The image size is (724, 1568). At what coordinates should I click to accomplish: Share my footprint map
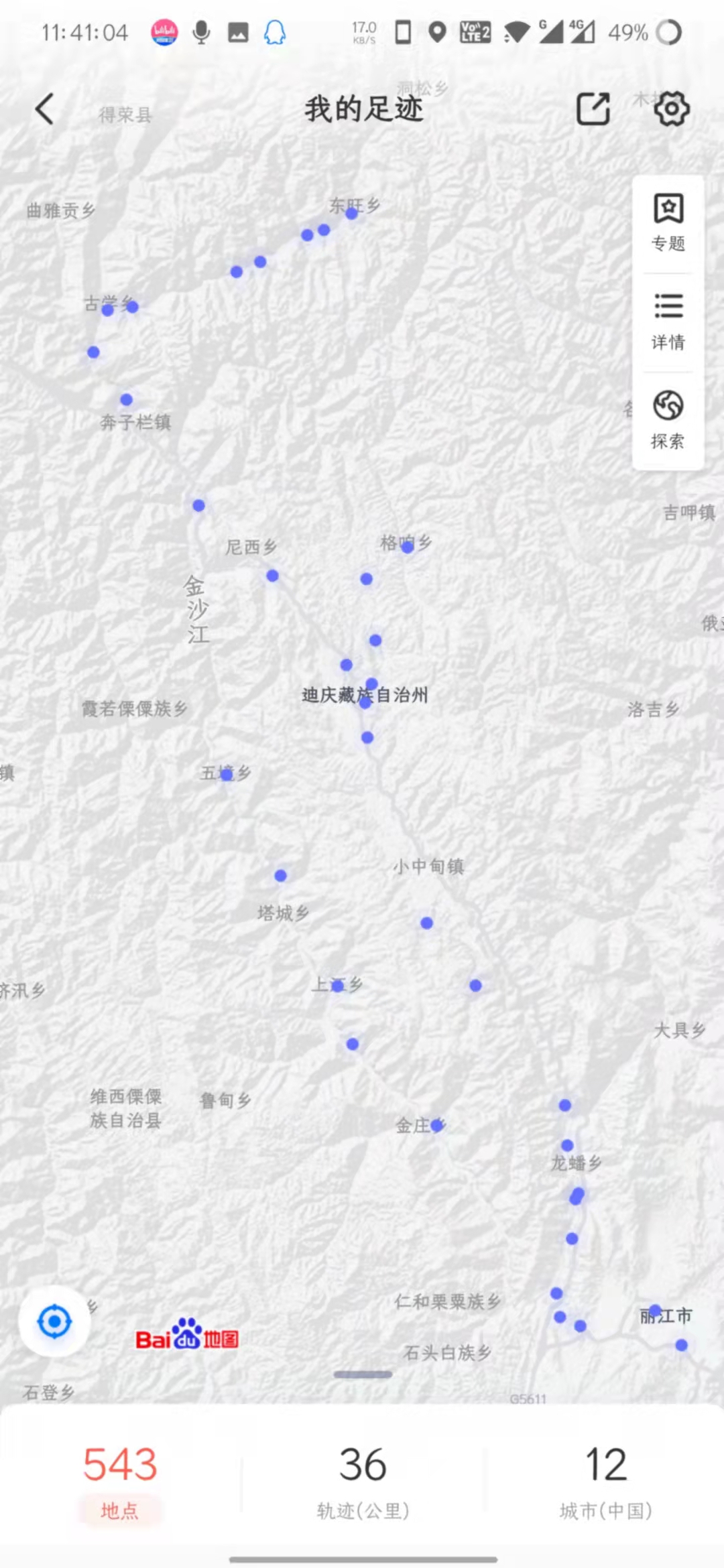coord(593,109)
